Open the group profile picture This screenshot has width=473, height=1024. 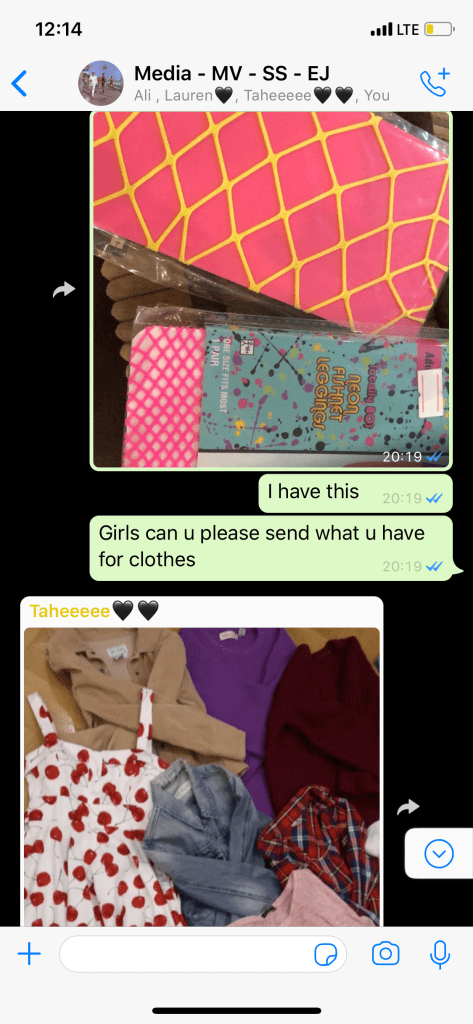[x=101, y=84]
